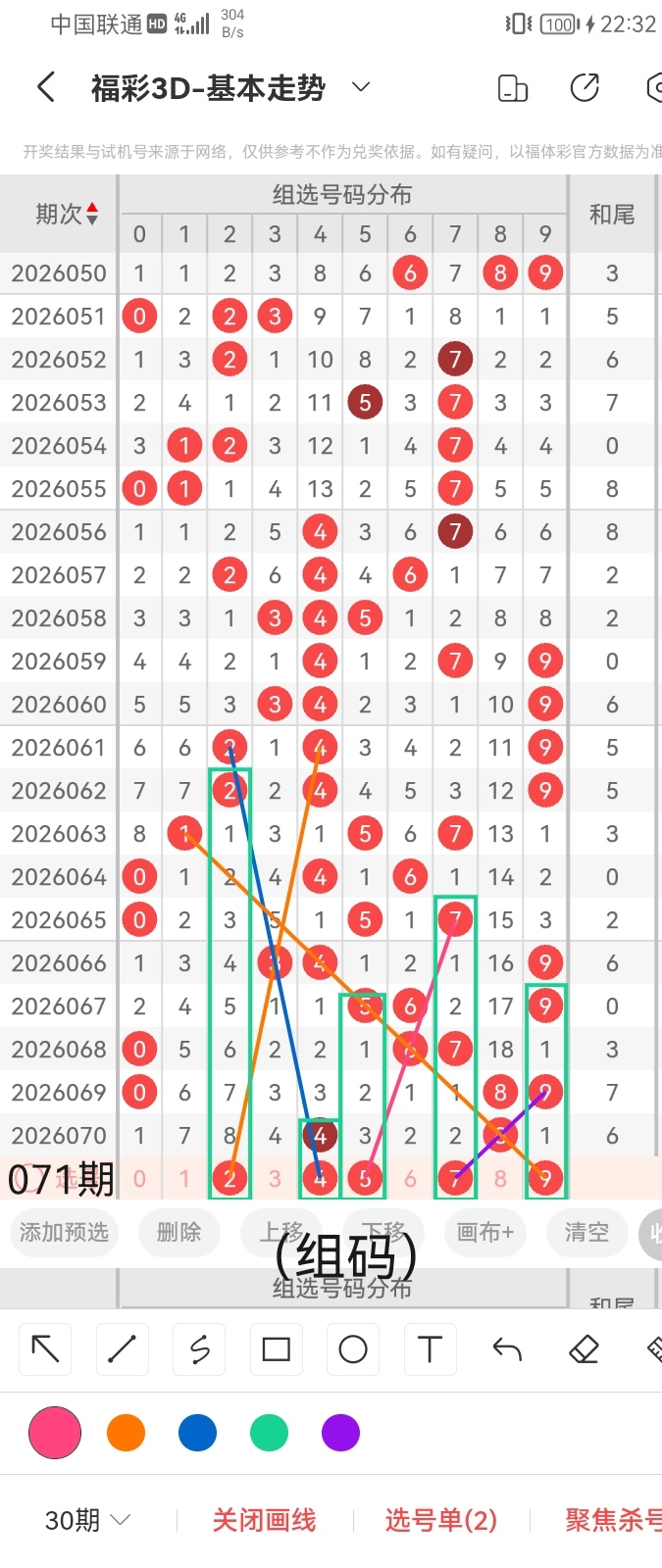
Task: Tap 添加预选 button
Action: [65, 1232]
